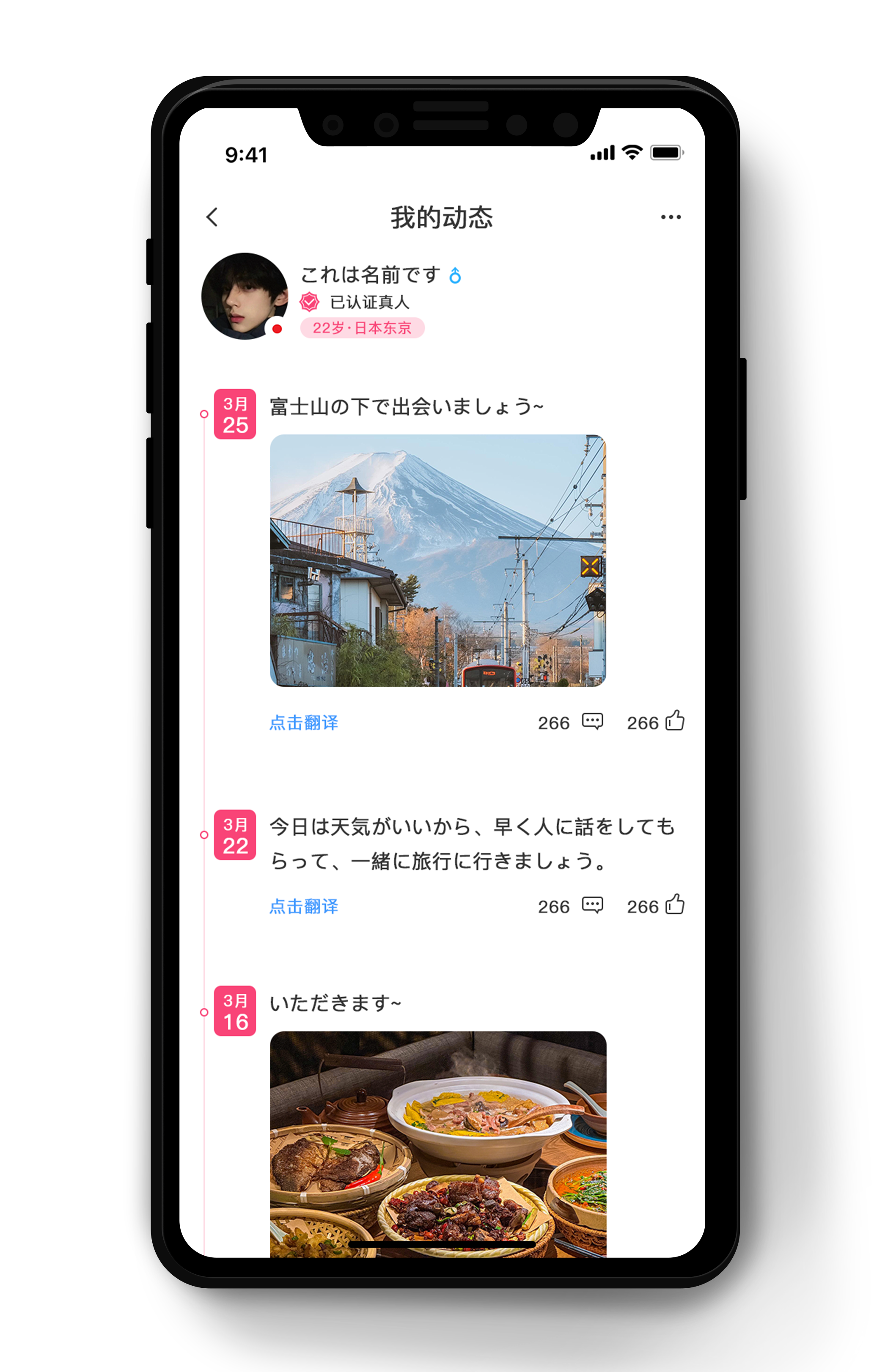
Task: Translate the March 22 text post
Action: (303, 906)
